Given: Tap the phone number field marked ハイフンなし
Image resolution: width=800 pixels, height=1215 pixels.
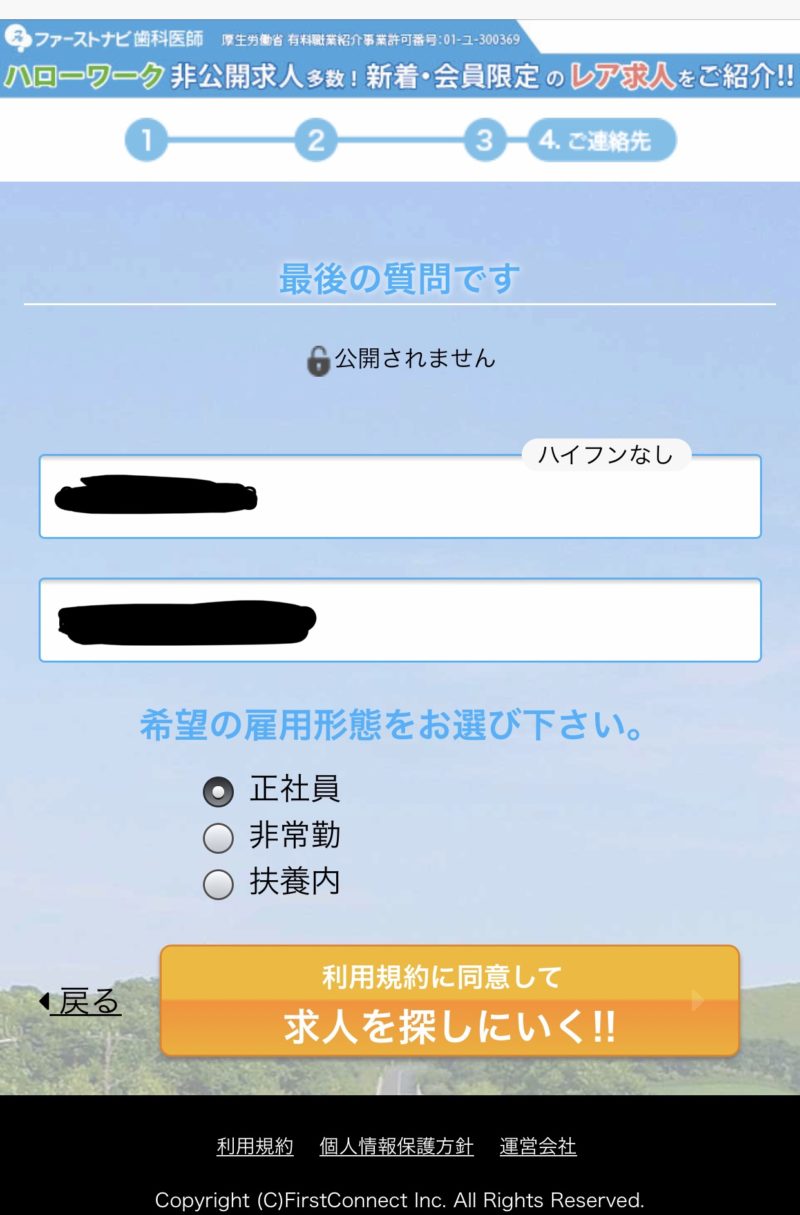Looking at the screenshot, I should coord(400,497).
